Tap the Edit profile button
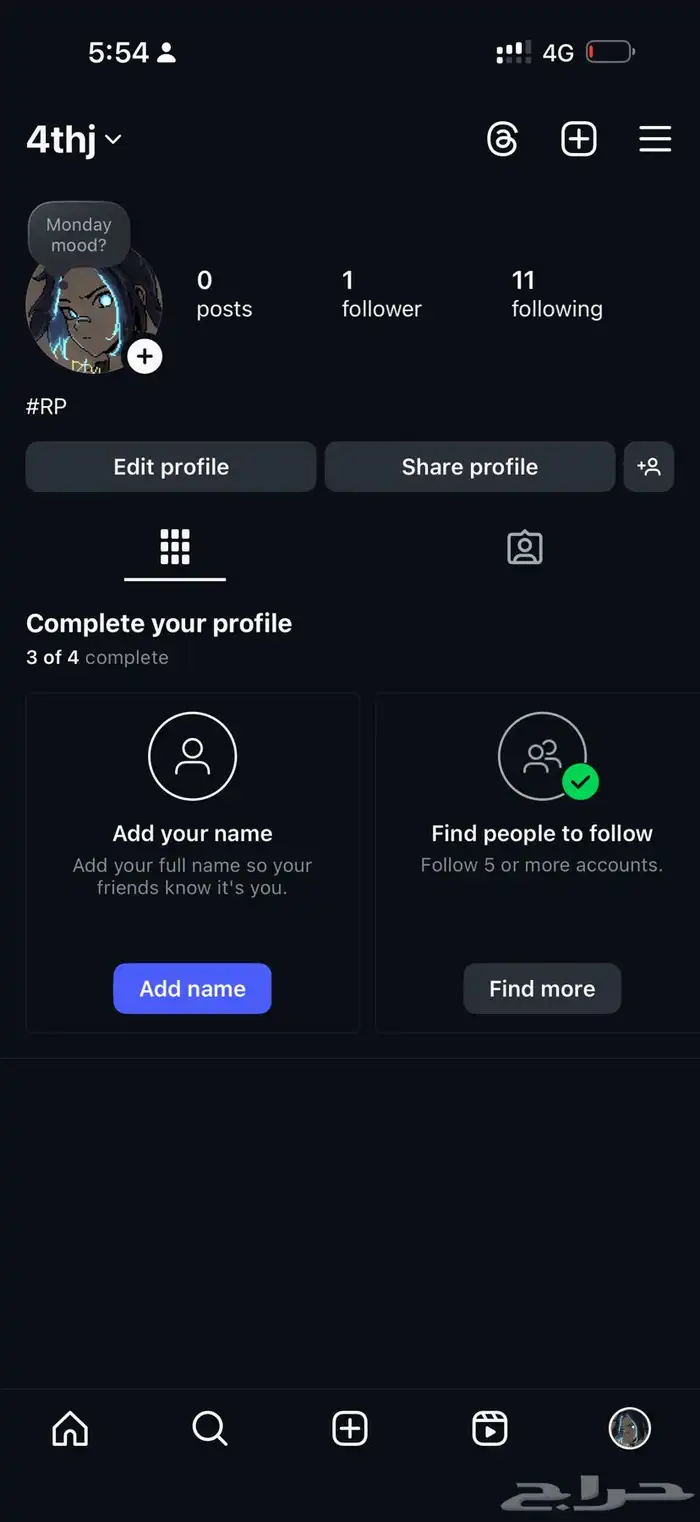Viewport: 700px width, 1522px height. [171, 467]
